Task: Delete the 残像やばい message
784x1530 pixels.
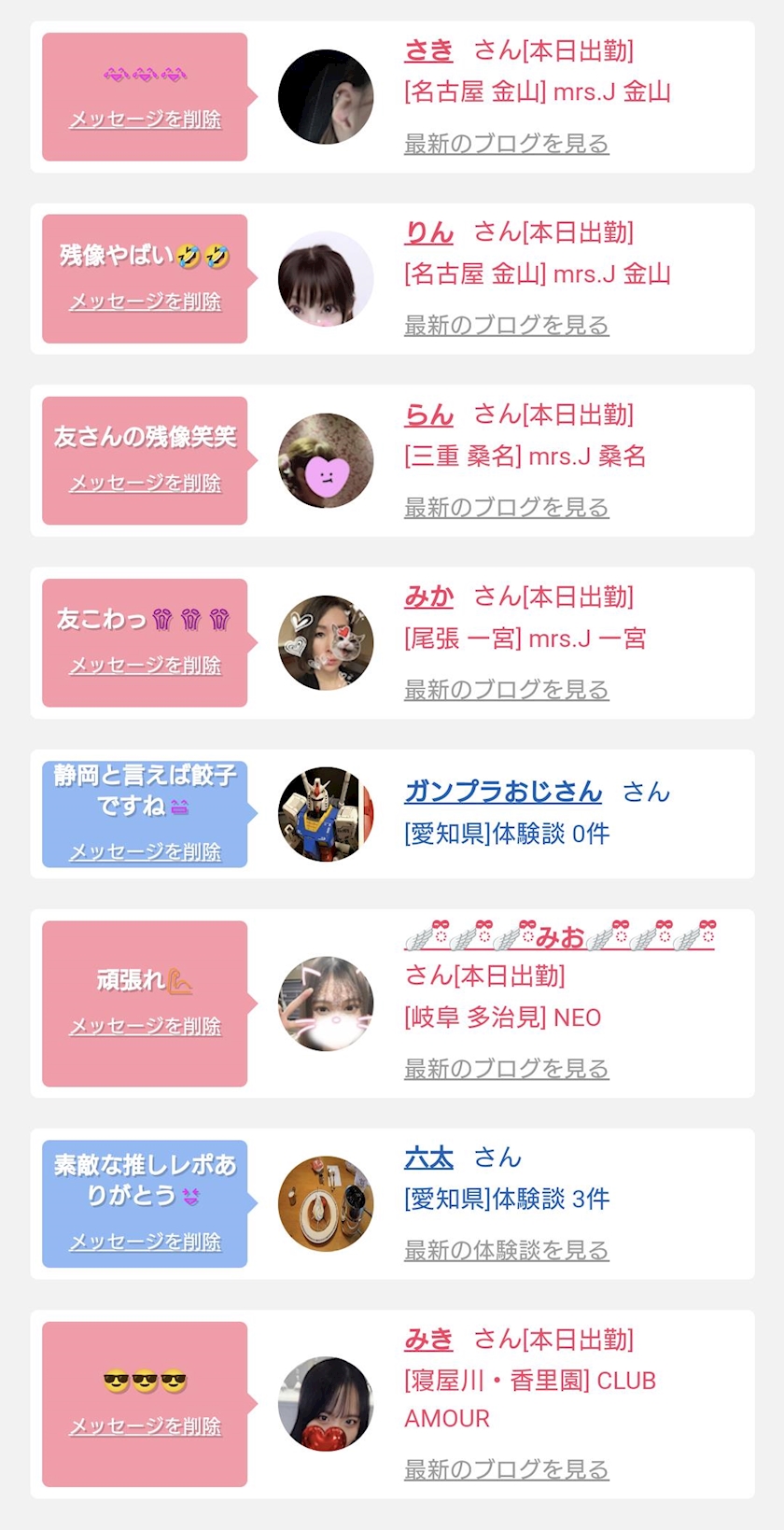Action: click(x=146, y=302)
